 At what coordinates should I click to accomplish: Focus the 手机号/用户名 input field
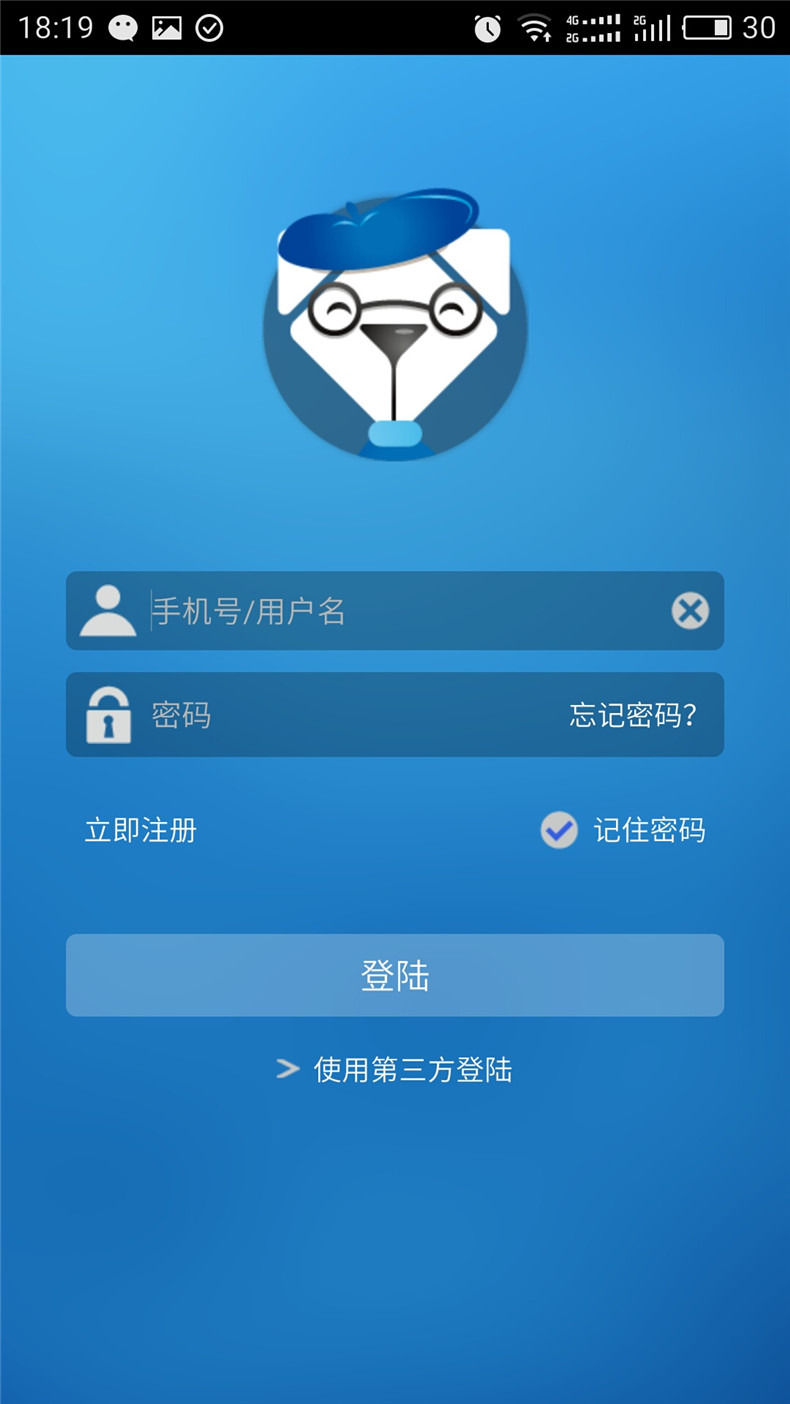pos(400,611)
